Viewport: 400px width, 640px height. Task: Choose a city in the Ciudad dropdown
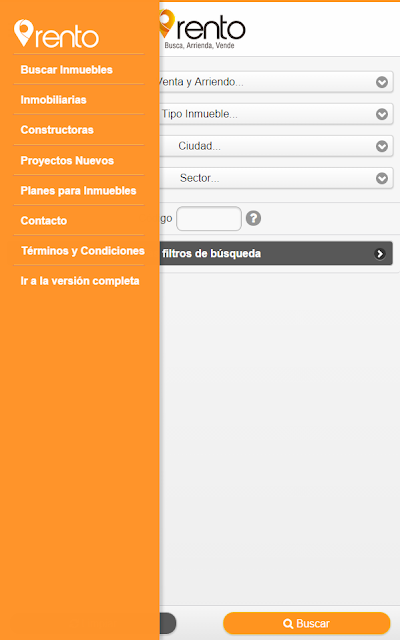tap(276, 146)
